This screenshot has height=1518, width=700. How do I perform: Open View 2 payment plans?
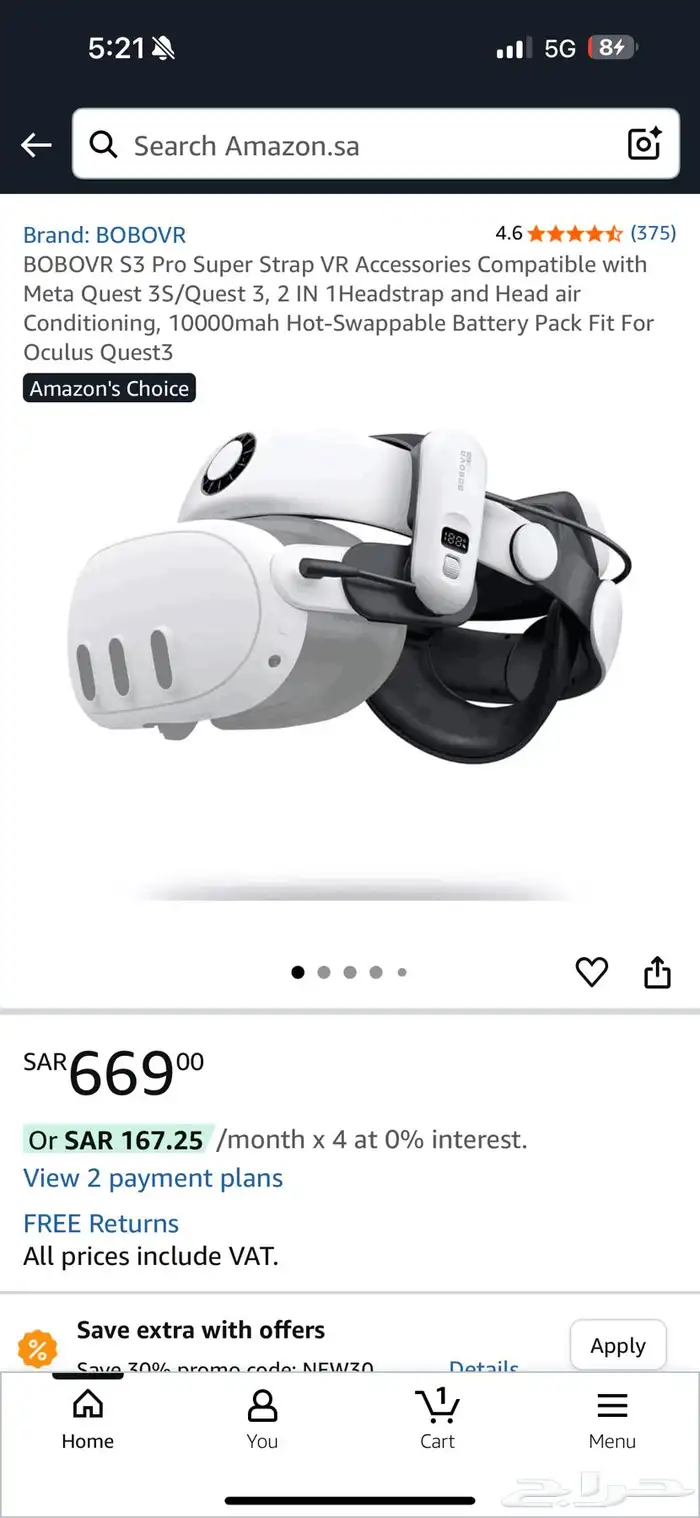pos(153,1178)
